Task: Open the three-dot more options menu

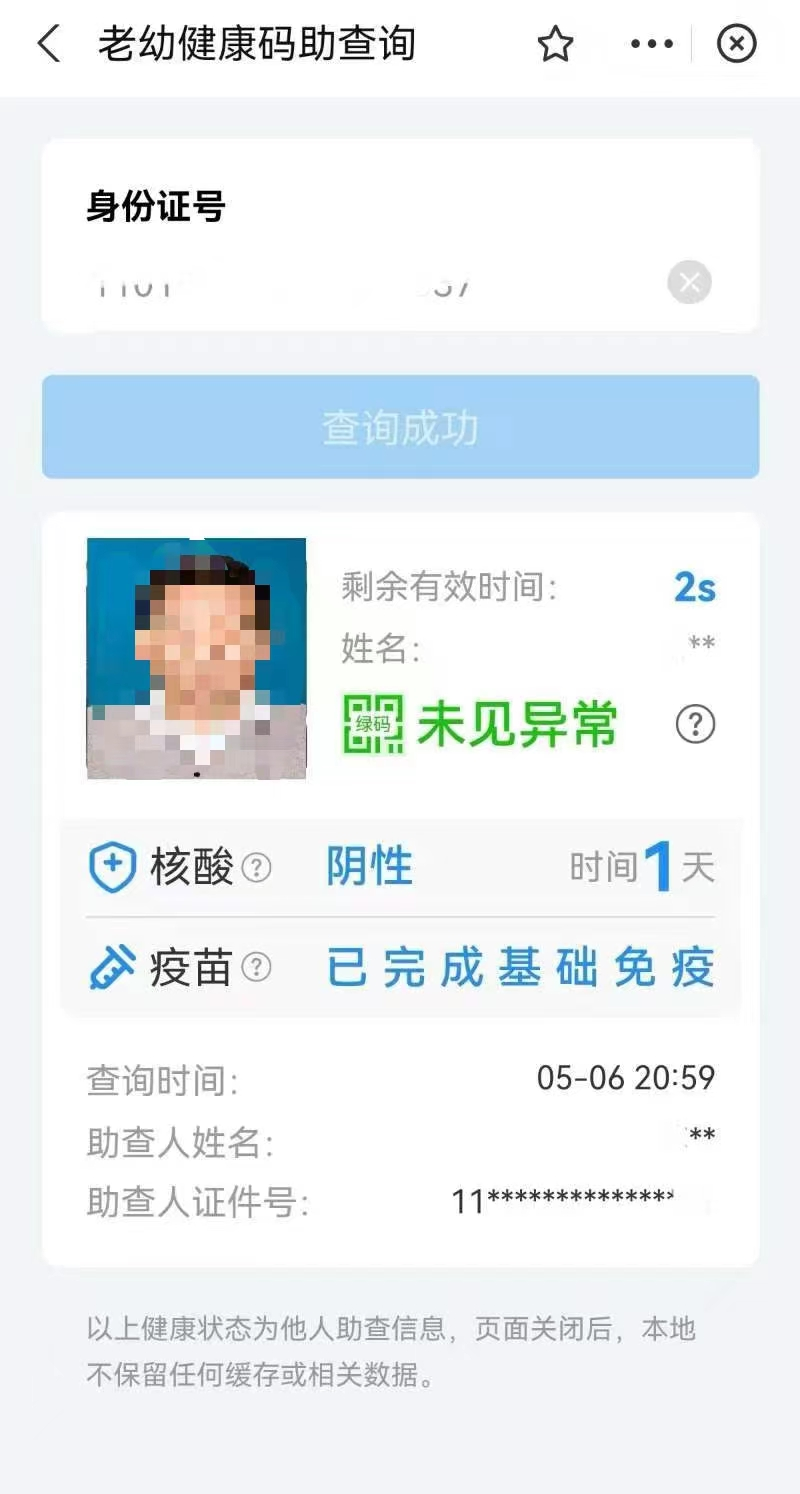Action: [x=651, y=44]
